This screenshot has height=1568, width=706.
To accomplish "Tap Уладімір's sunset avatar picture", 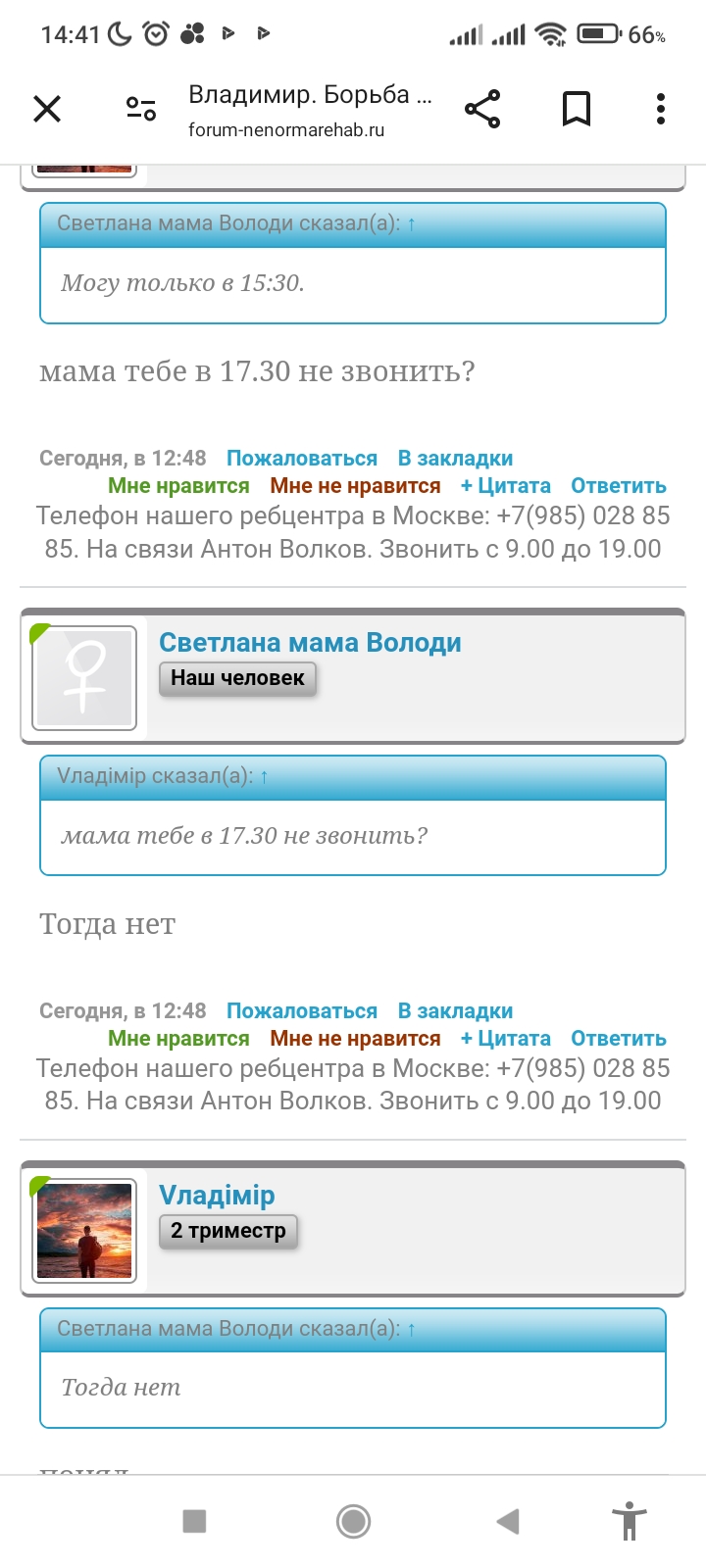I will click(84, 1231).
